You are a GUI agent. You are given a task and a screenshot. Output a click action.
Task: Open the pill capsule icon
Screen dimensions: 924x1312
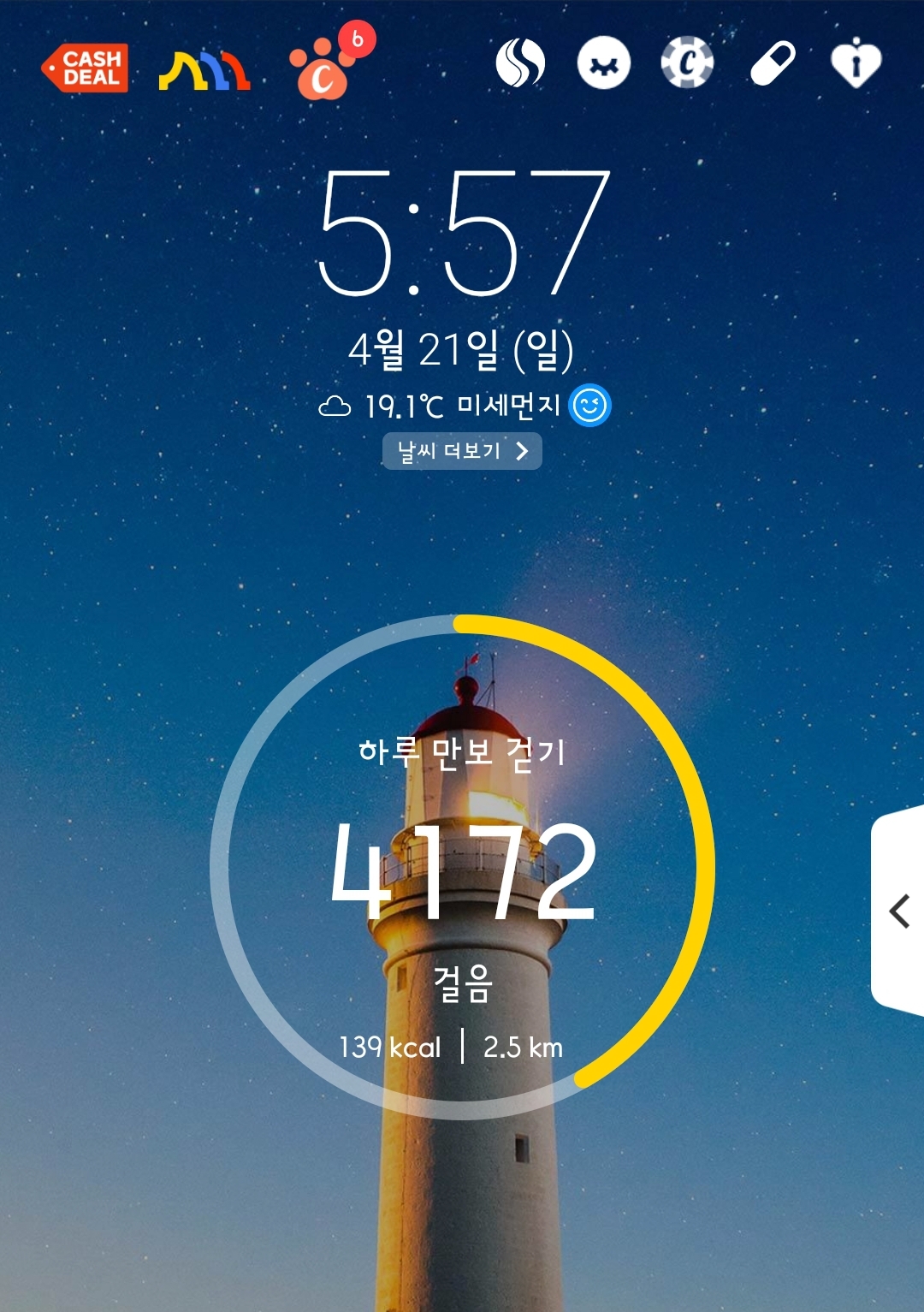[x=773, y=63]
